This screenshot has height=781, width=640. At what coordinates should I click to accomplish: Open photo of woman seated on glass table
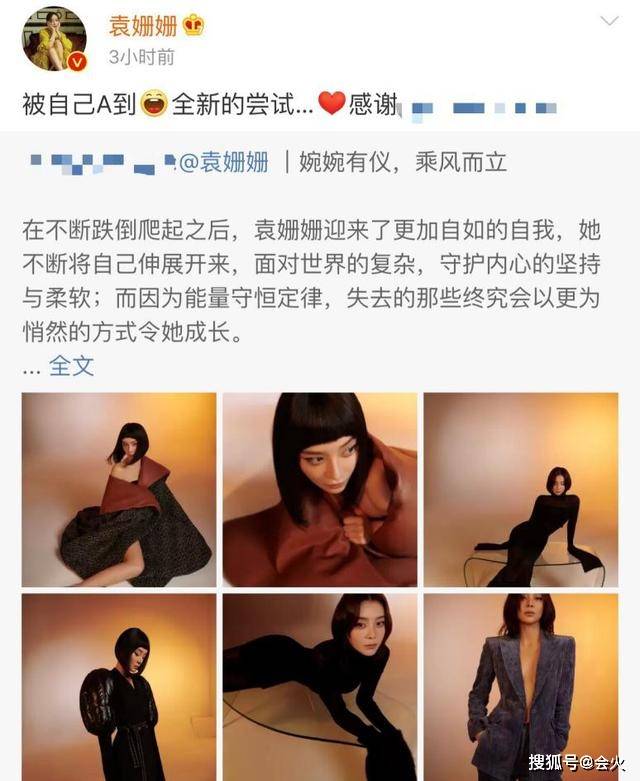[x=520, y=489]
